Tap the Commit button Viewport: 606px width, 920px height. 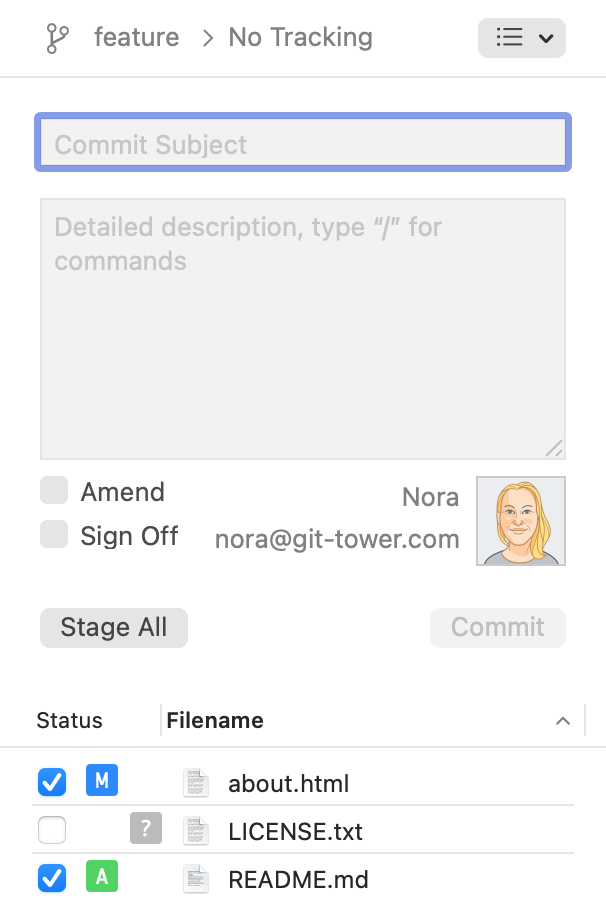tap(497, 627)
